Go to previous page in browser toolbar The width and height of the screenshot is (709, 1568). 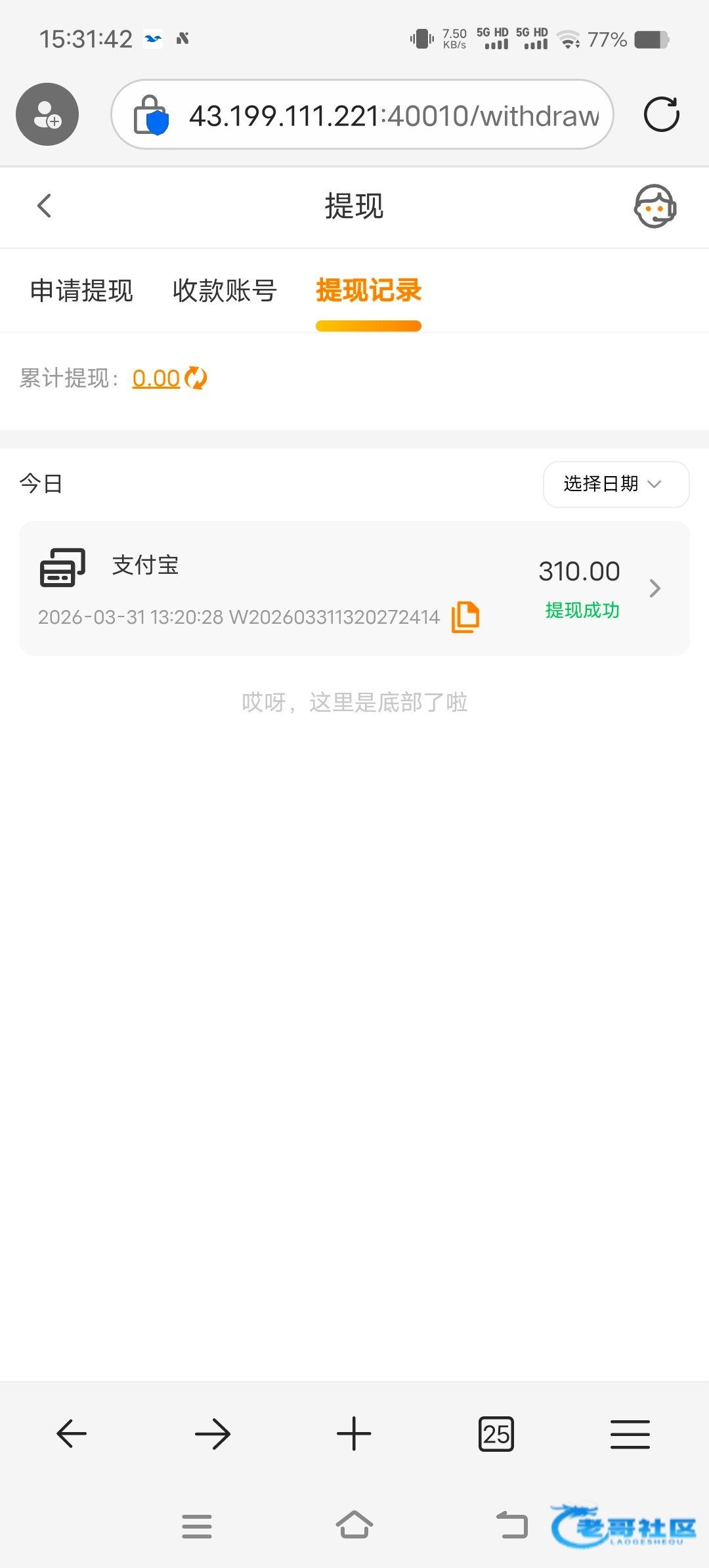72,1433
